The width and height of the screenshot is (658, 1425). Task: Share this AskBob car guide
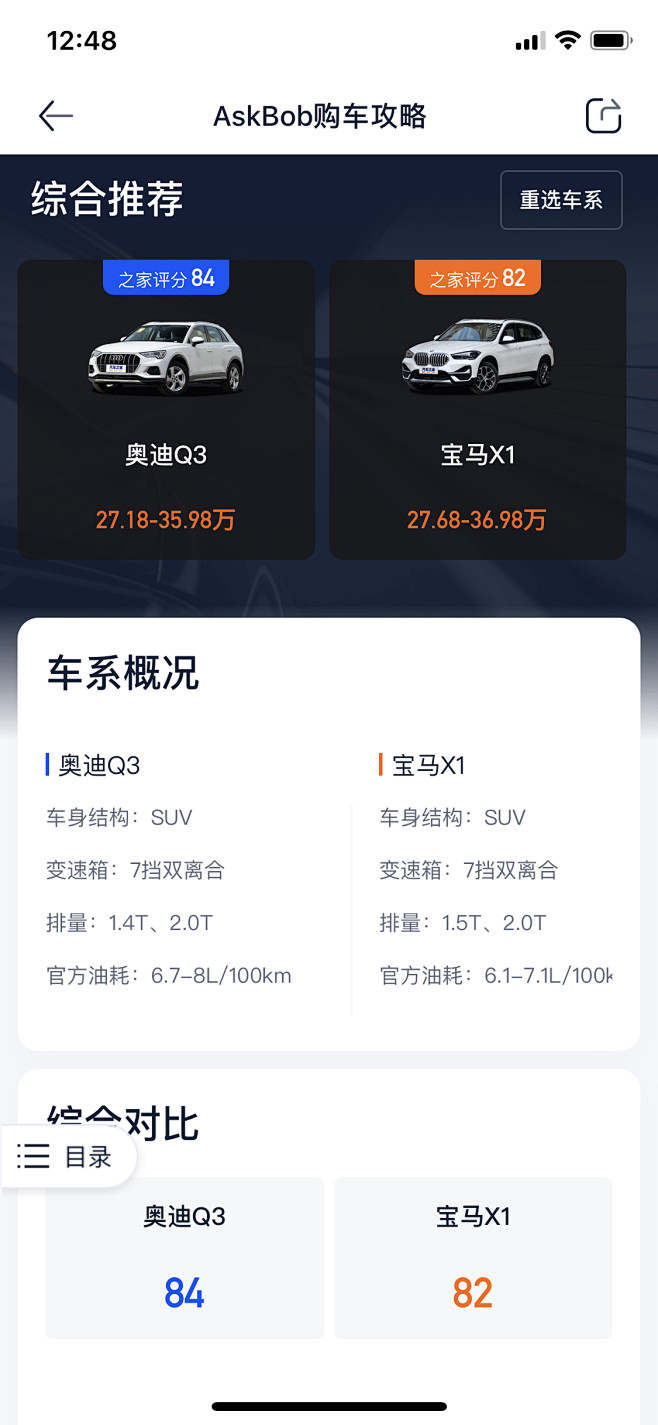pyautogui.click(x=603, y=116)
